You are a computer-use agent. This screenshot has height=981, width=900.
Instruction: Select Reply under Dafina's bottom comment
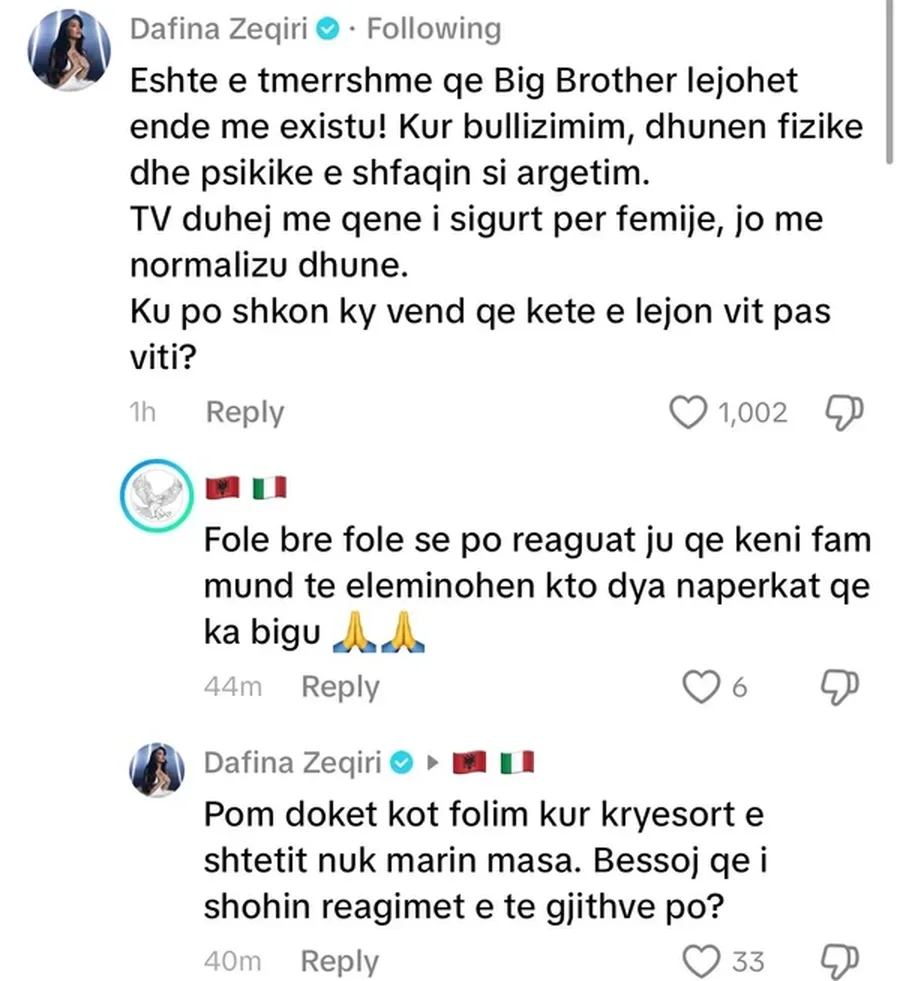click(x=339, y=961)
